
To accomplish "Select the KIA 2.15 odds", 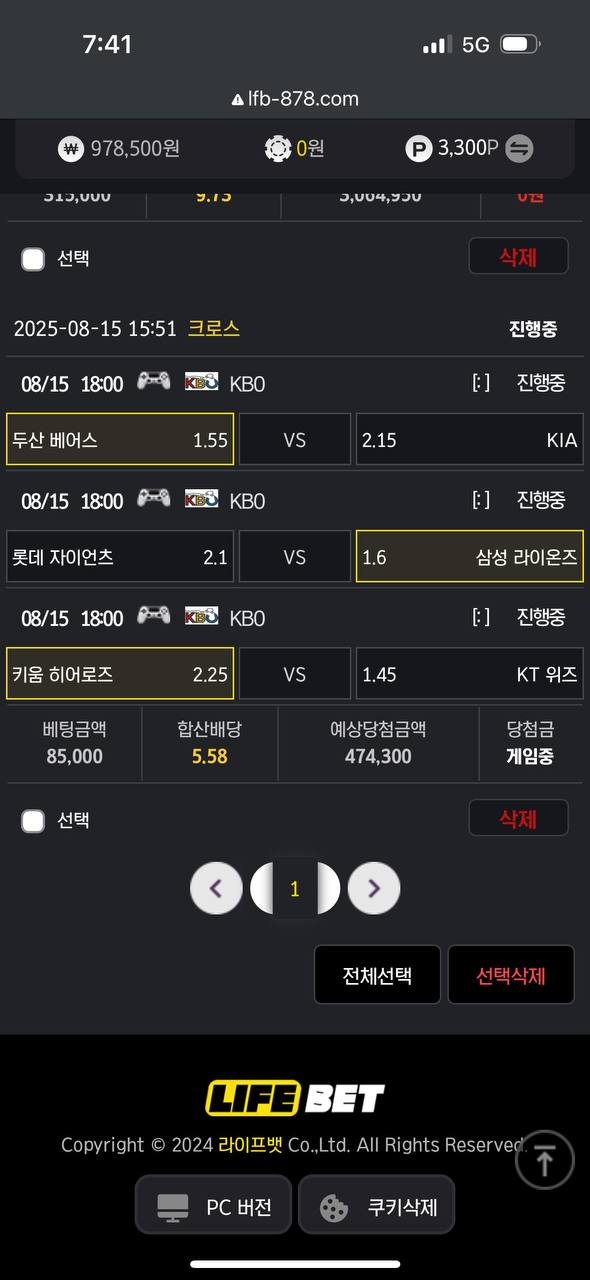I will [x=469, y=440].
